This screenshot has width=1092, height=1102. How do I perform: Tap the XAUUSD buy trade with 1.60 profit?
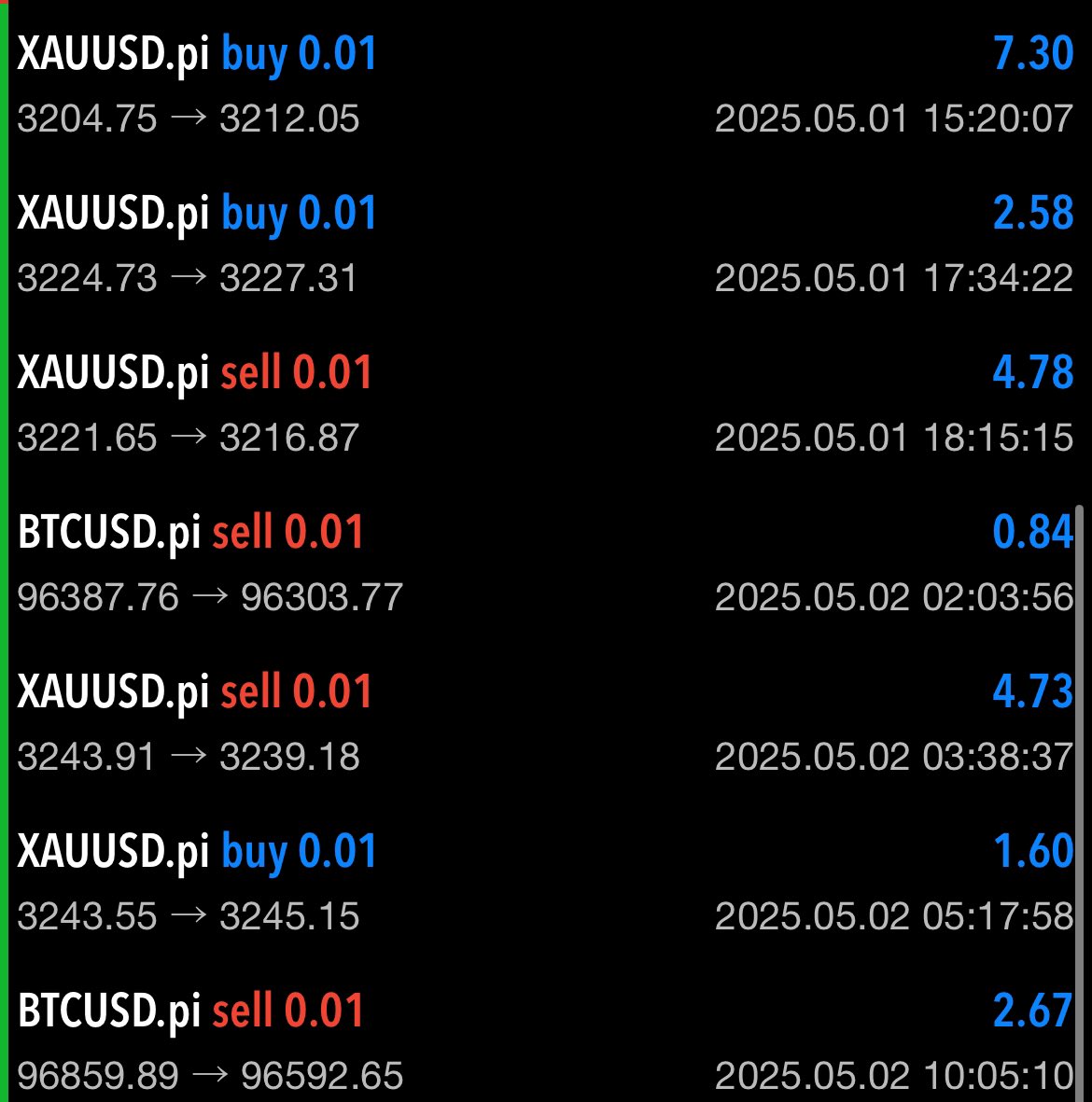546,883
